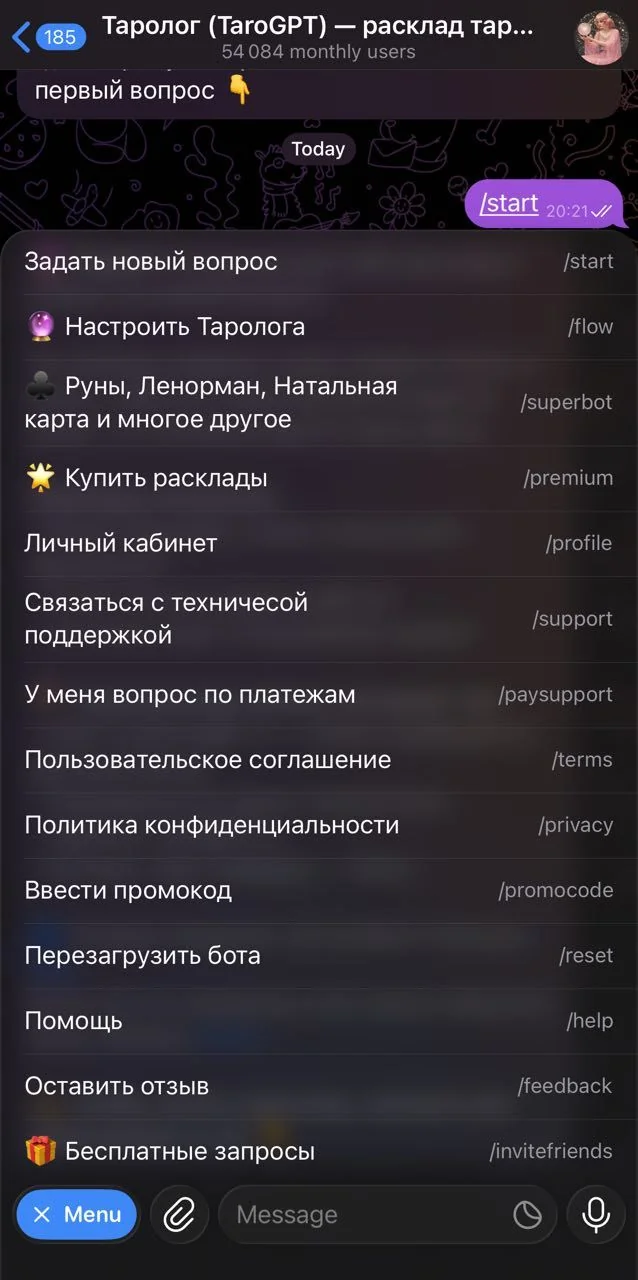
Task: Tap the microphone voice message button
Action: point(596,1215)
